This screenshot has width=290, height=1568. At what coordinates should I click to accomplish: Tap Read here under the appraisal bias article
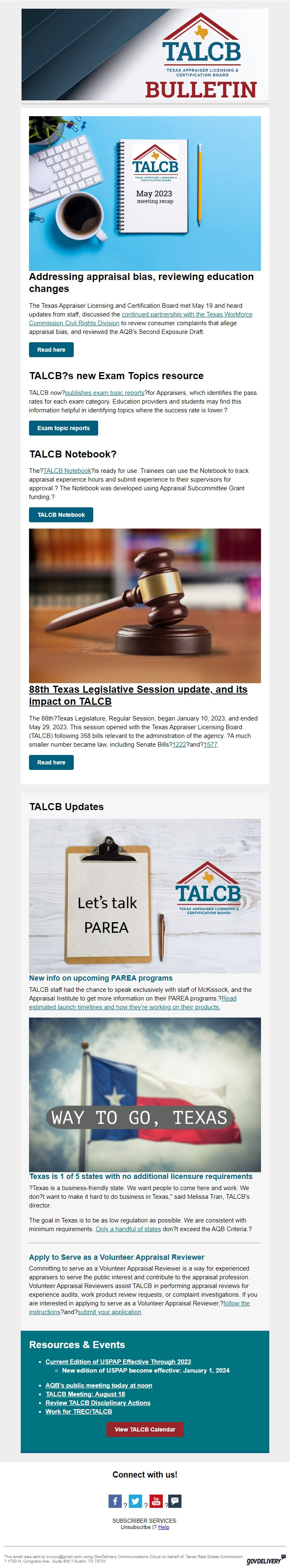51,349
